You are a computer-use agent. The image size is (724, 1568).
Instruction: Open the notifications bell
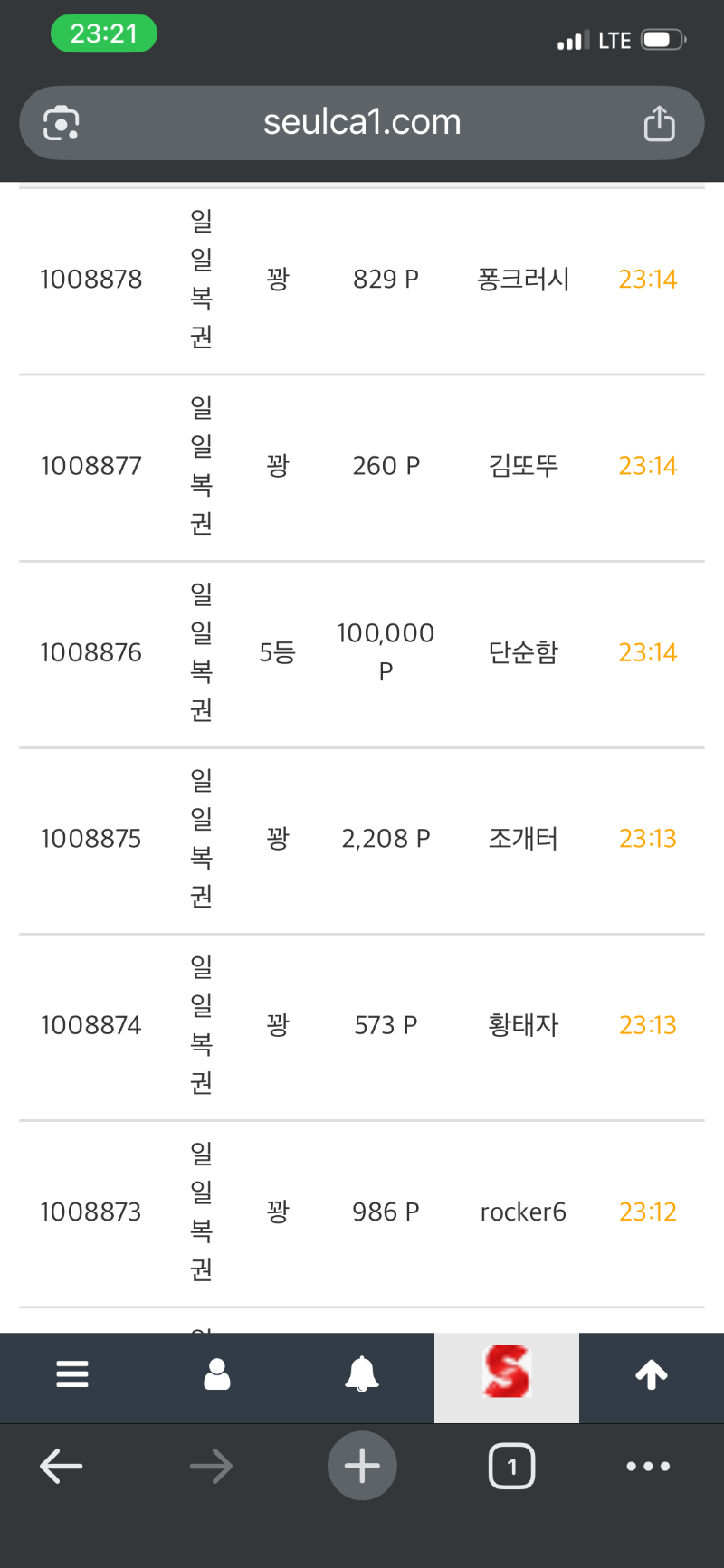point(362,1374)
